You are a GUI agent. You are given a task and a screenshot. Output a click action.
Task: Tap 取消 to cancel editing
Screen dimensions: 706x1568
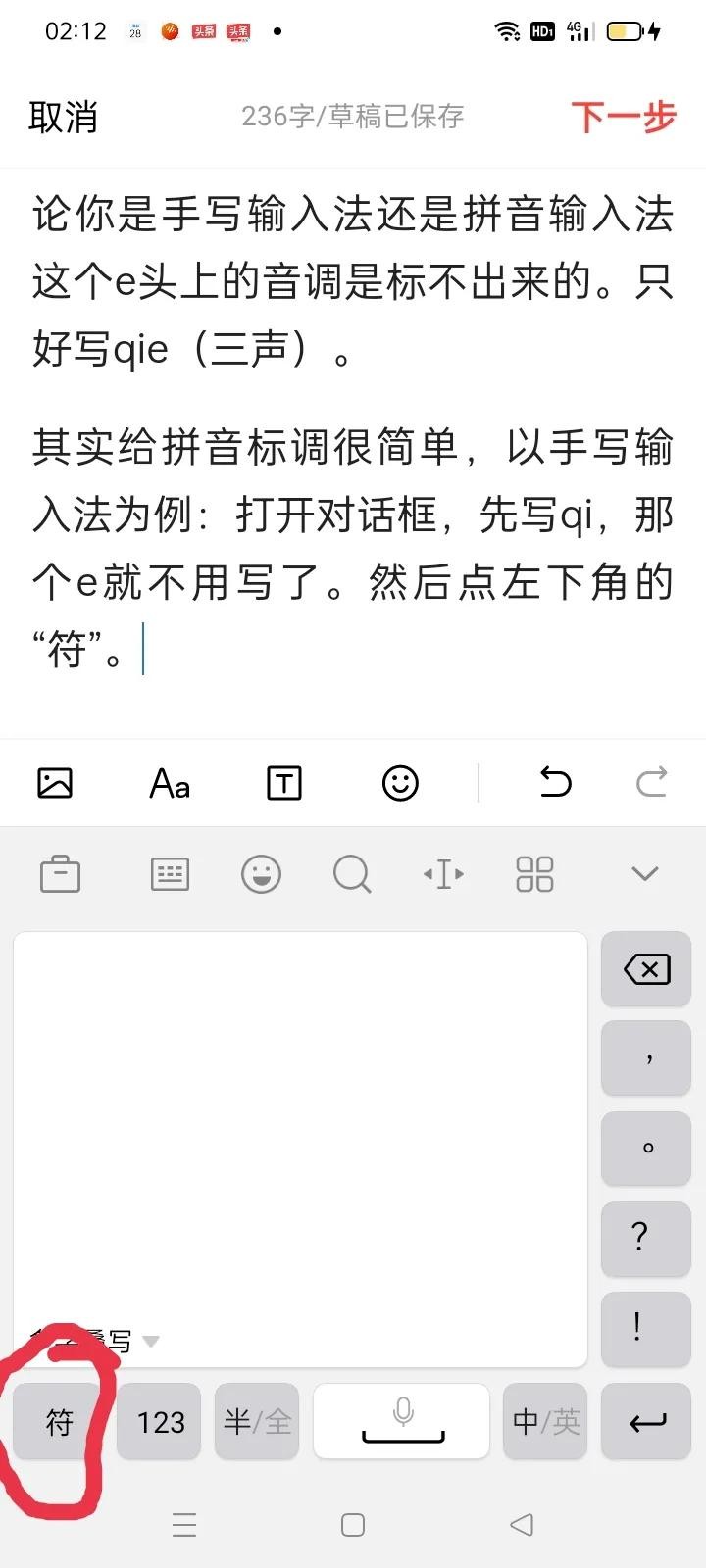point(64,117)
